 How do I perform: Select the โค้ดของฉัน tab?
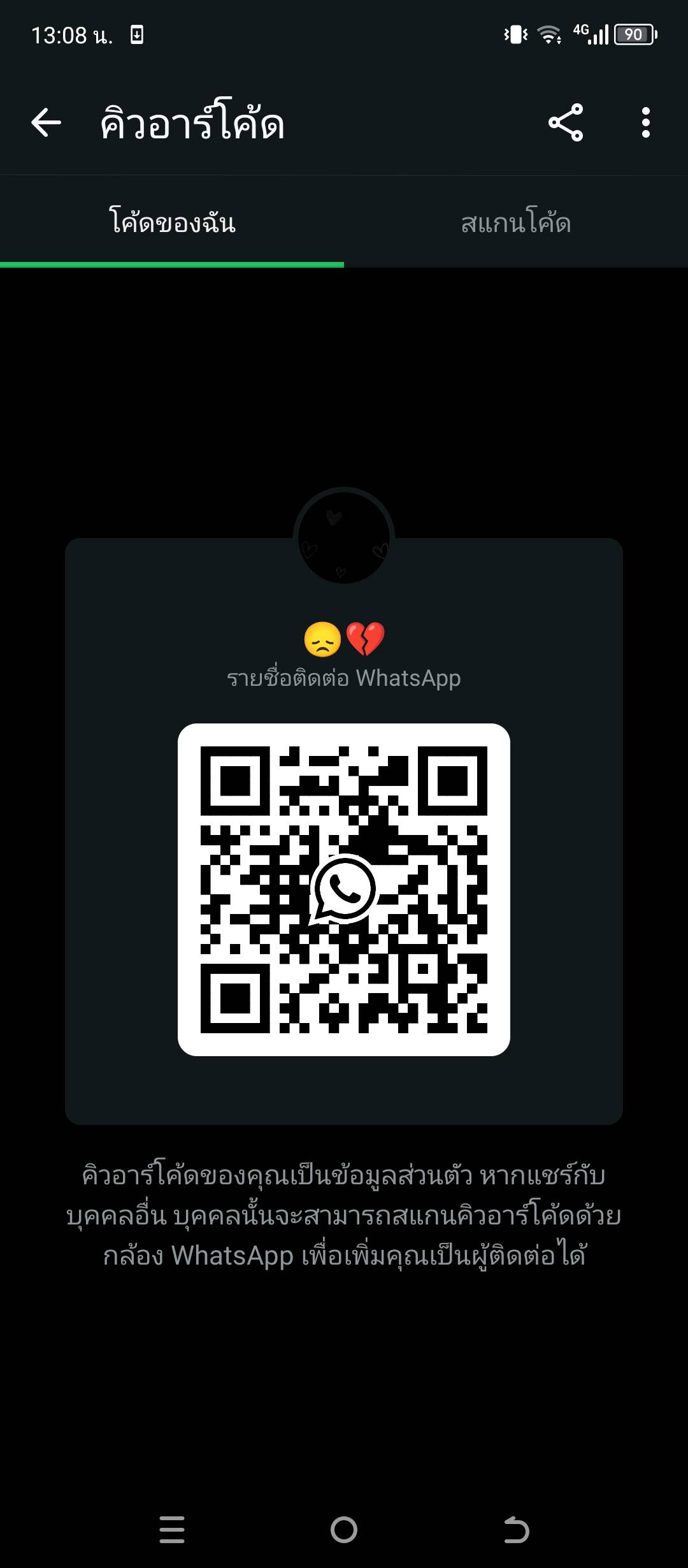click(172, 222)
